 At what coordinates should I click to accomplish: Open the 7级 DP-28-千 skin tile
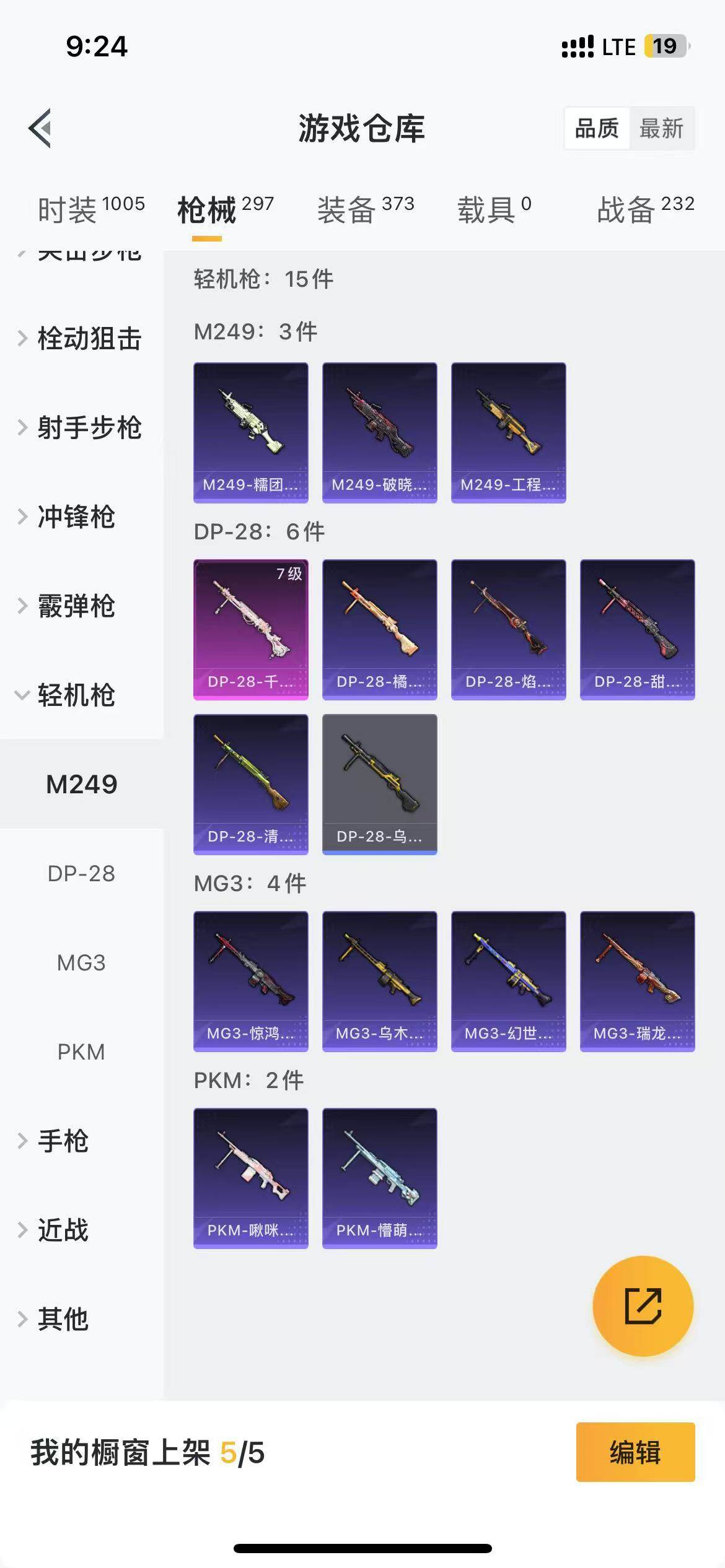point(250,629)
